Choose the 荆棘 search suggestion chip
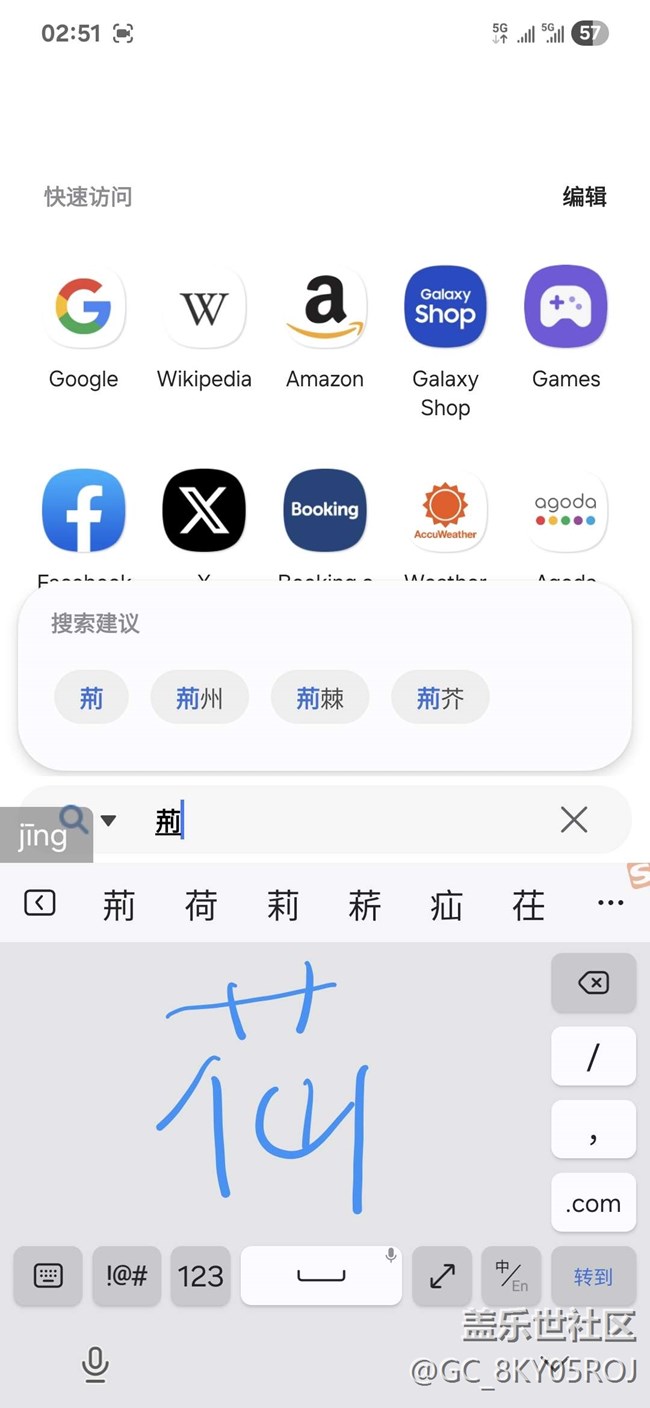 point(320,697)
